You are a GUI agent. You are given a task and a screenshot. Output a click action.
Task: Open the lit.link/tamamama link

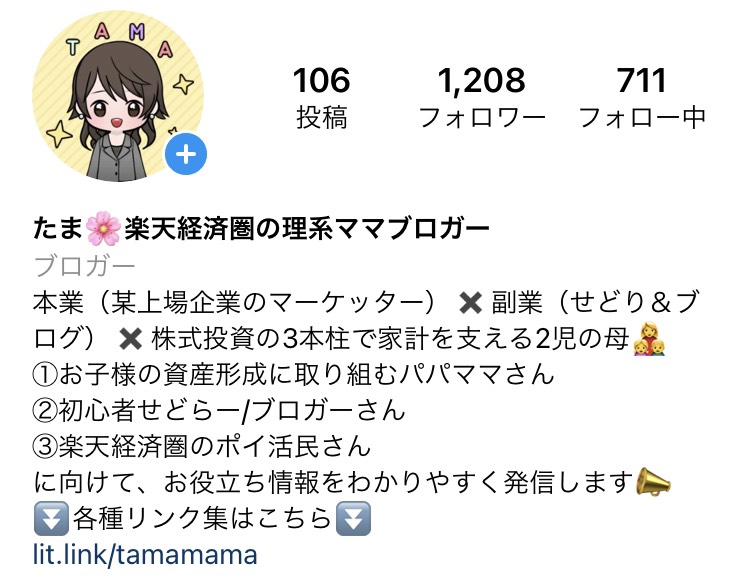point(145,554)
